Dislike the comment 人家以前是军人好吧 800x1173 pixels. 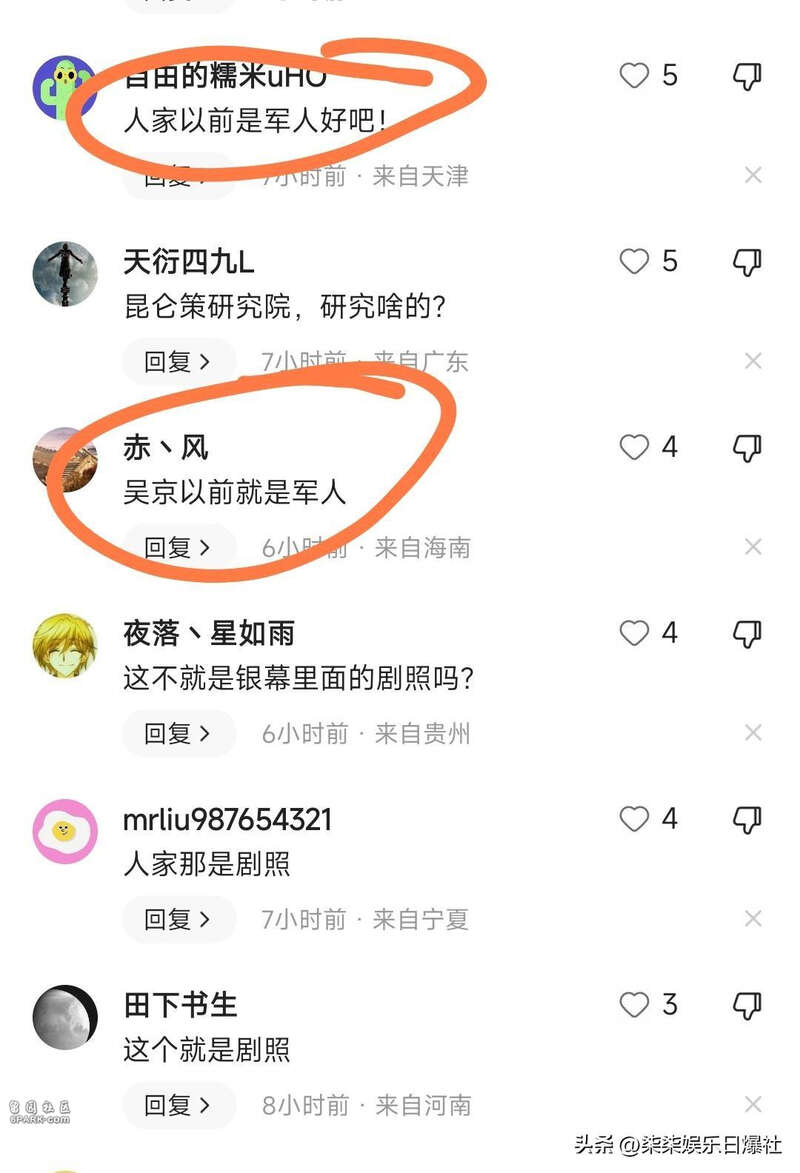click(x=748, y=75)
